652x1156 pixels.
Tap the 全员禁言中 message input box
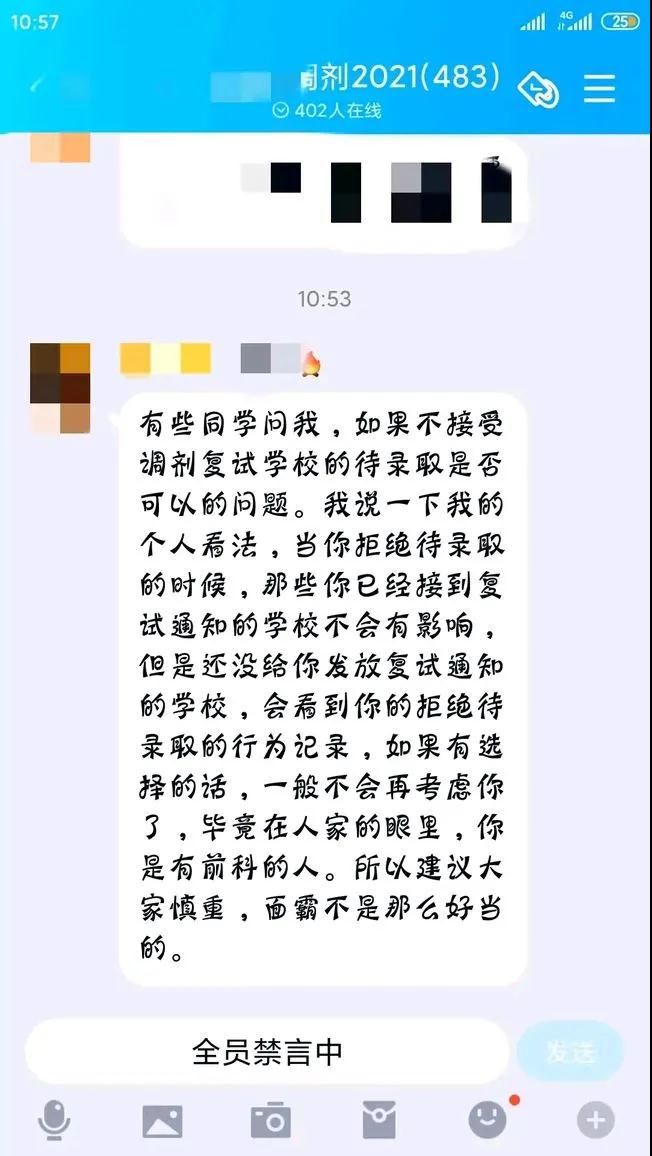pos(267,1052)
